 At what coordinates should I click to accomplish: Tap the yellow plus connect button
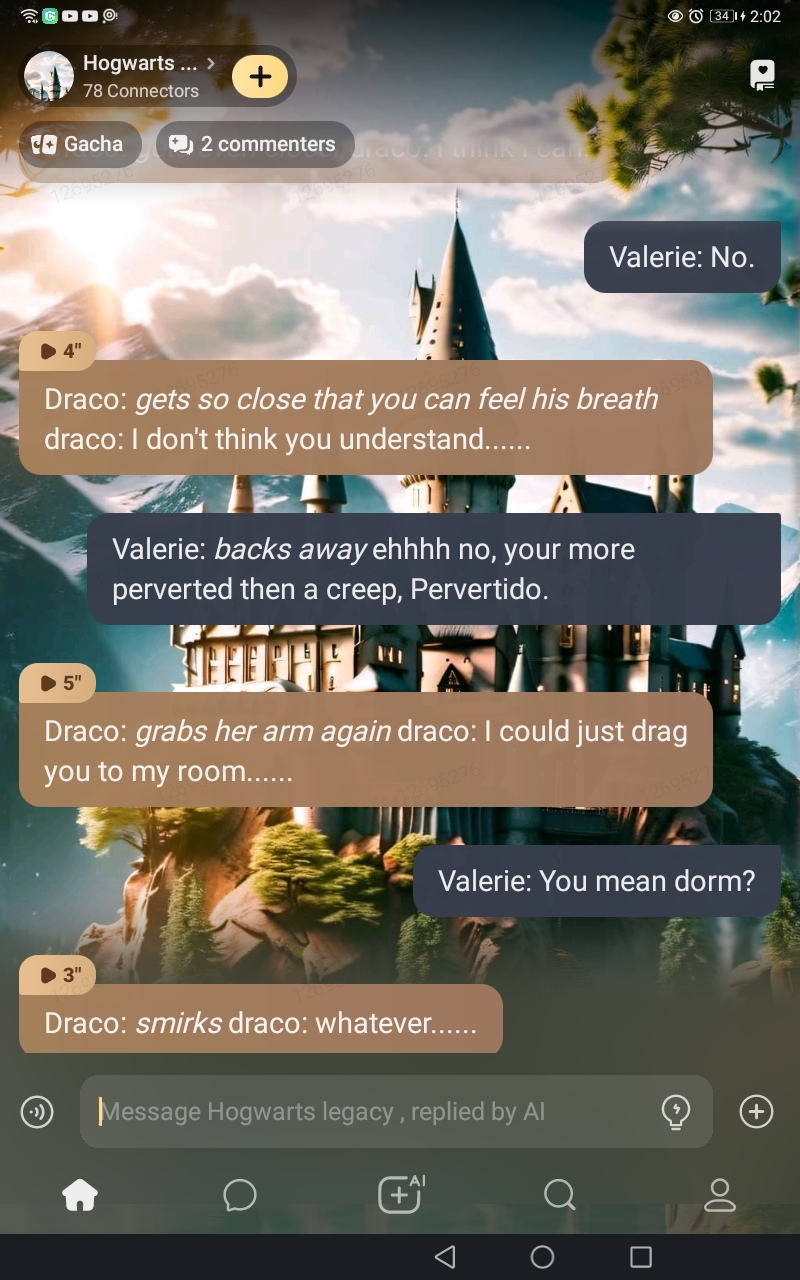(260, 77)
